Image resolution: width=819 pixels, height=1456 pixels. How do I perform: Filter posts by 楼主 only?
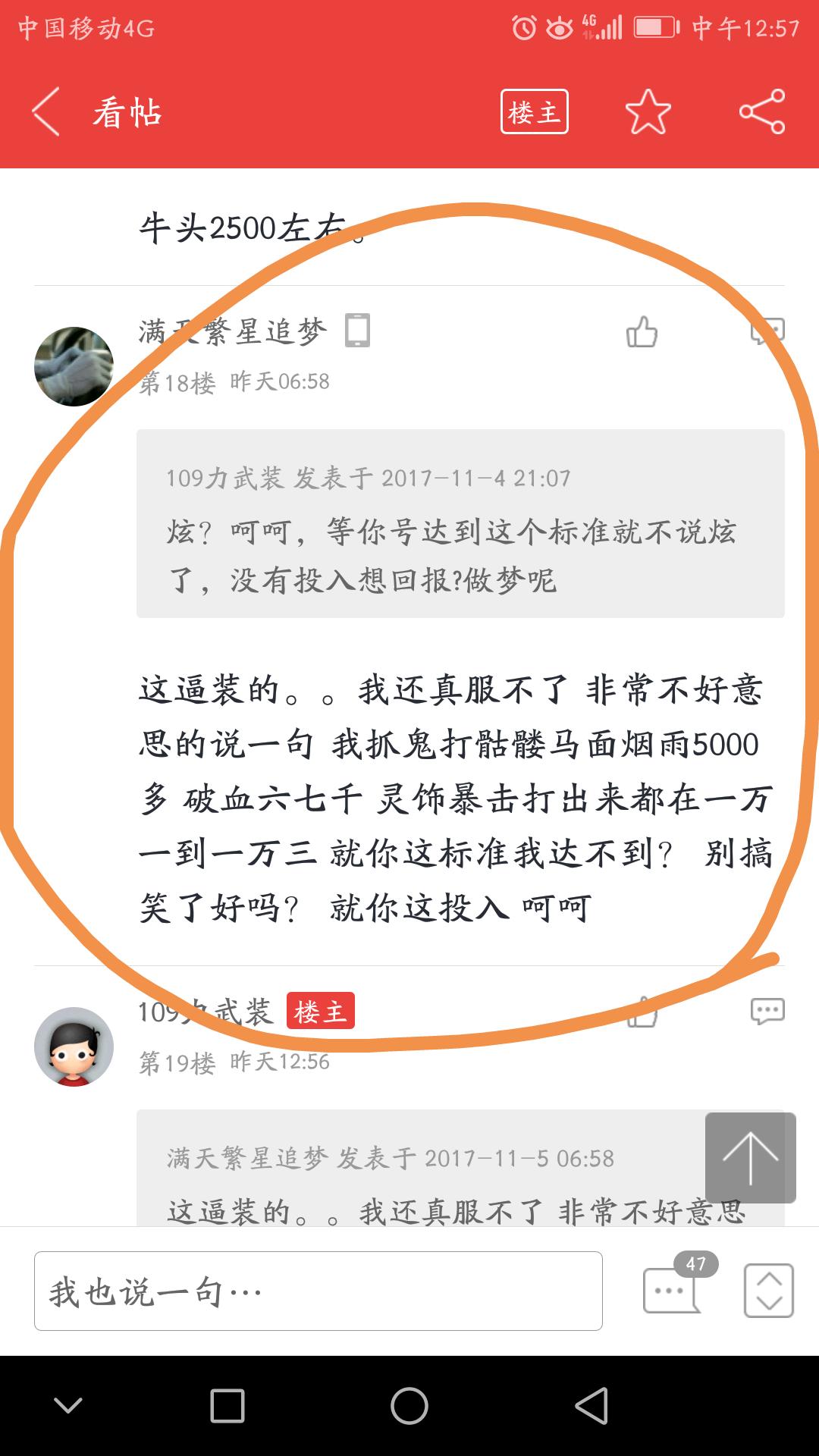click(534, 112)
